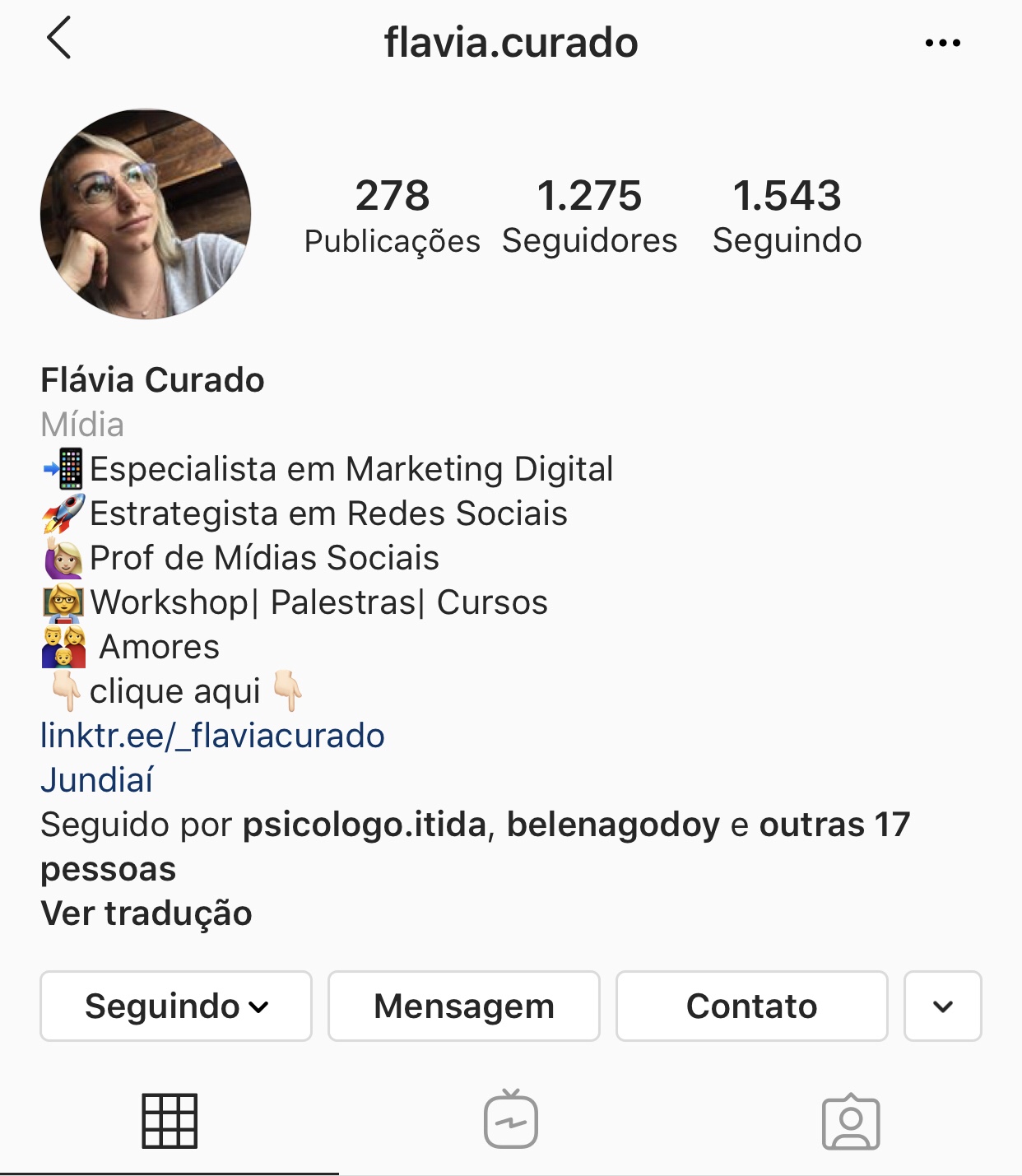
Task: View the 278 Publicações count
Action: coord(393,214)
